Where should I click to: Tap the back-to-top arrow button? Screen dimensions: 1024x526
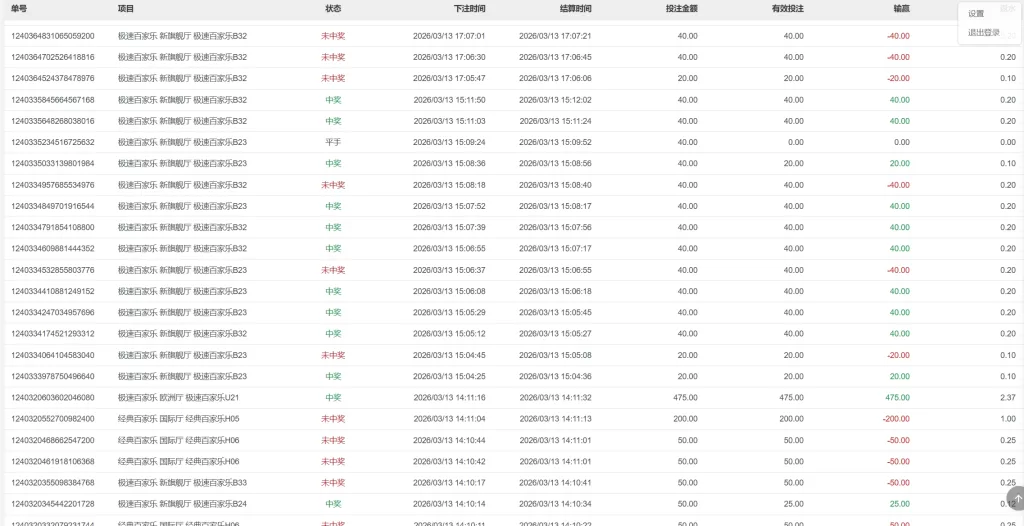[x=1017, y=498]
